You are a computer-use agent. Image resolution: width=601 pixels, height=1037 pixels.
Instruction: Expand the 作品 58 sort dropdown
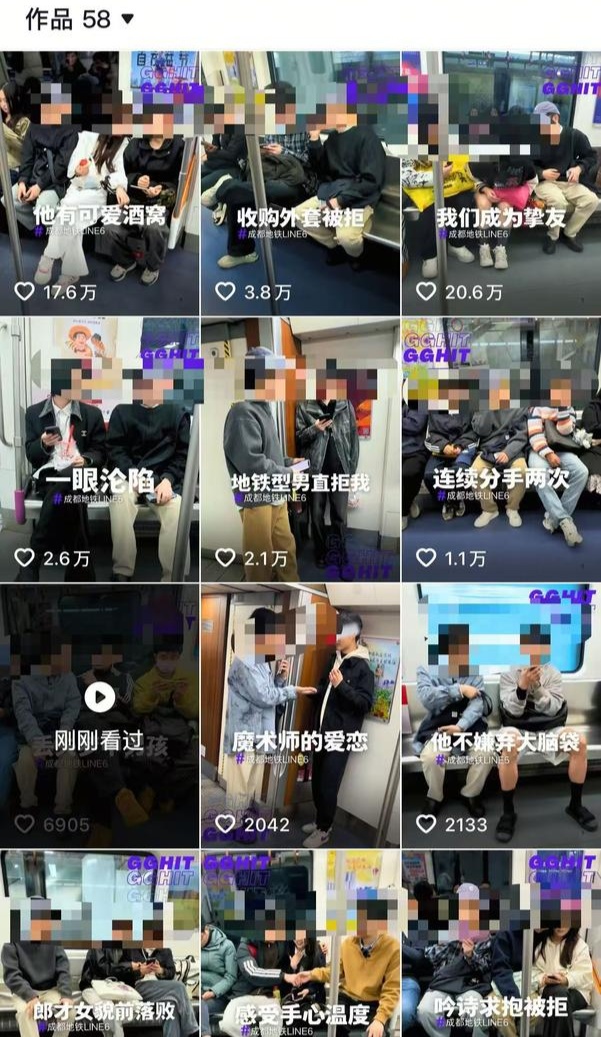click(x=127, y=19)
